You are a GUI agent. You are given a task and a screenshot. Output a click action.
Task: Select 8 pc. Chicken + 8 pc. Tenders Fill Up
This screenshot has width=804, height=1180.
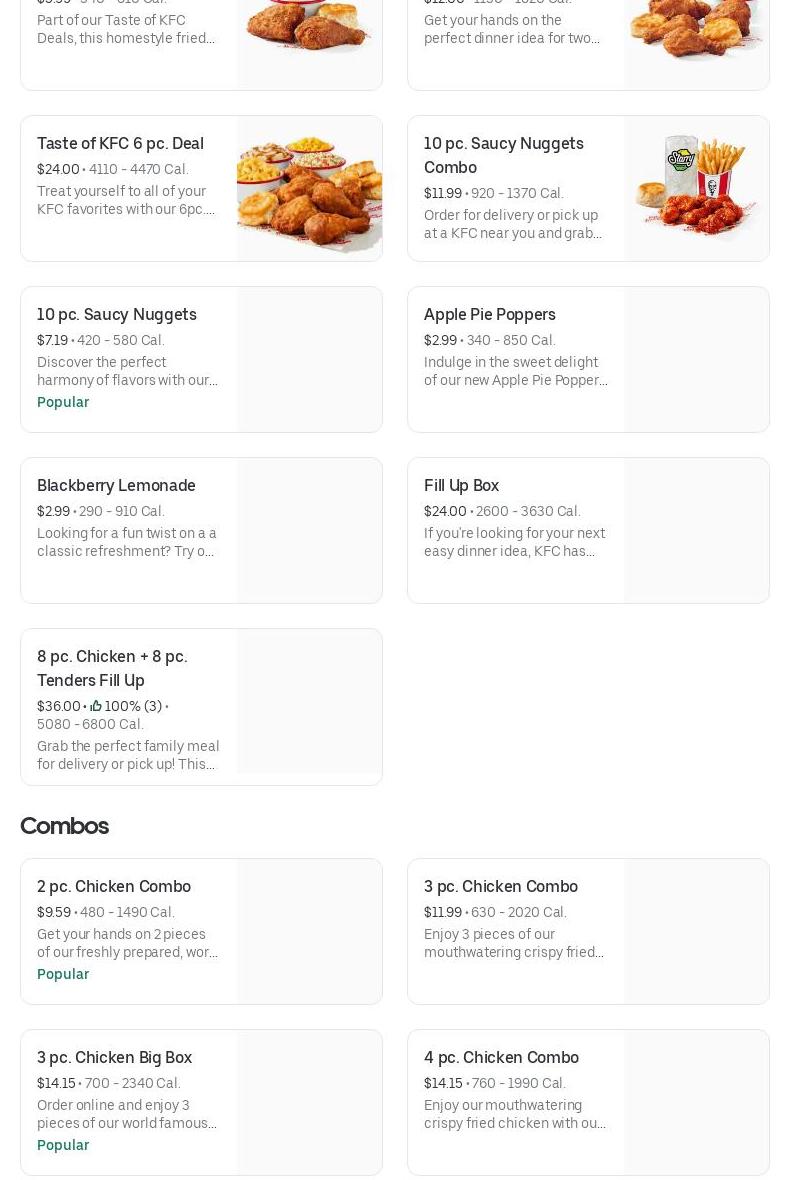tap(201, 706)
